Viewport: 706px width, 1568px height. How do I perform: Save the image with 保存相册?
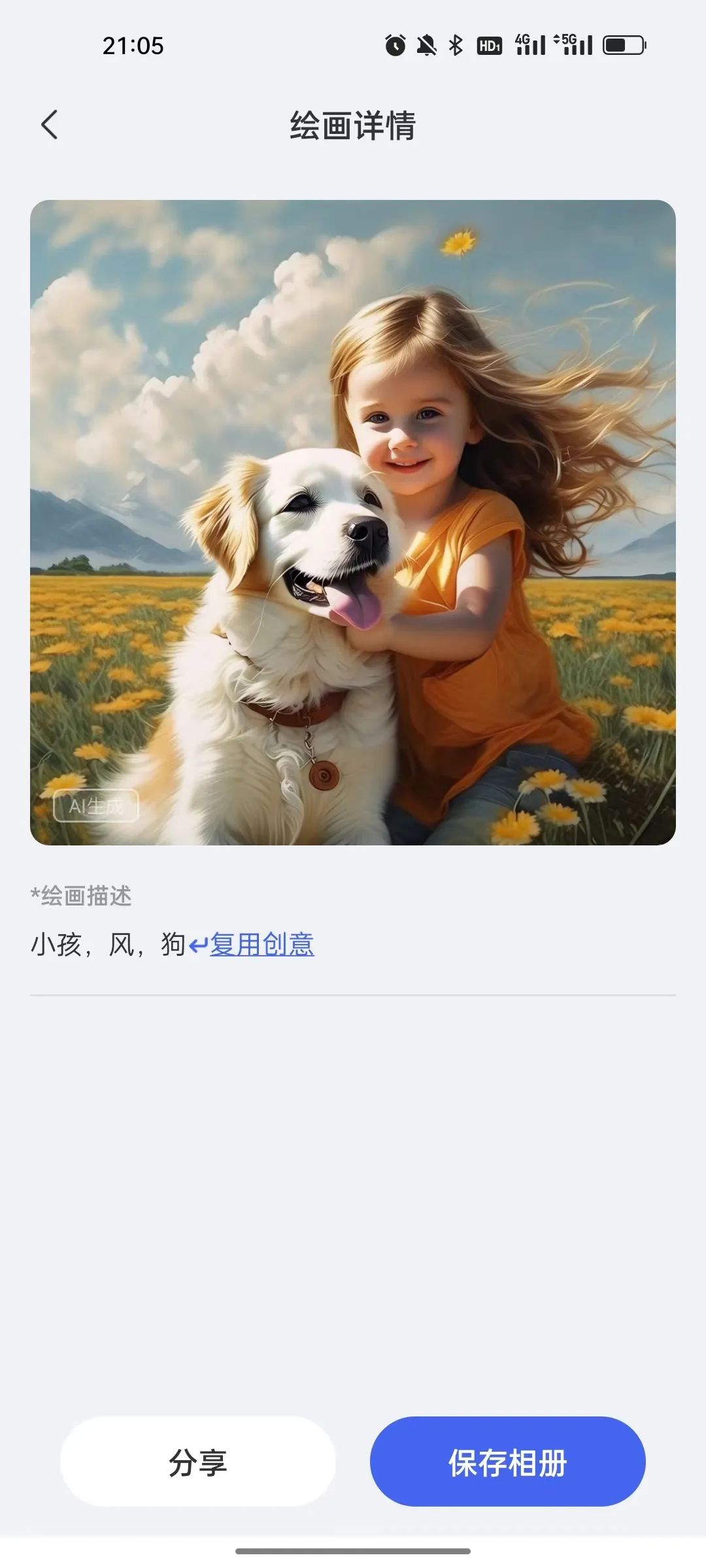508,1462
